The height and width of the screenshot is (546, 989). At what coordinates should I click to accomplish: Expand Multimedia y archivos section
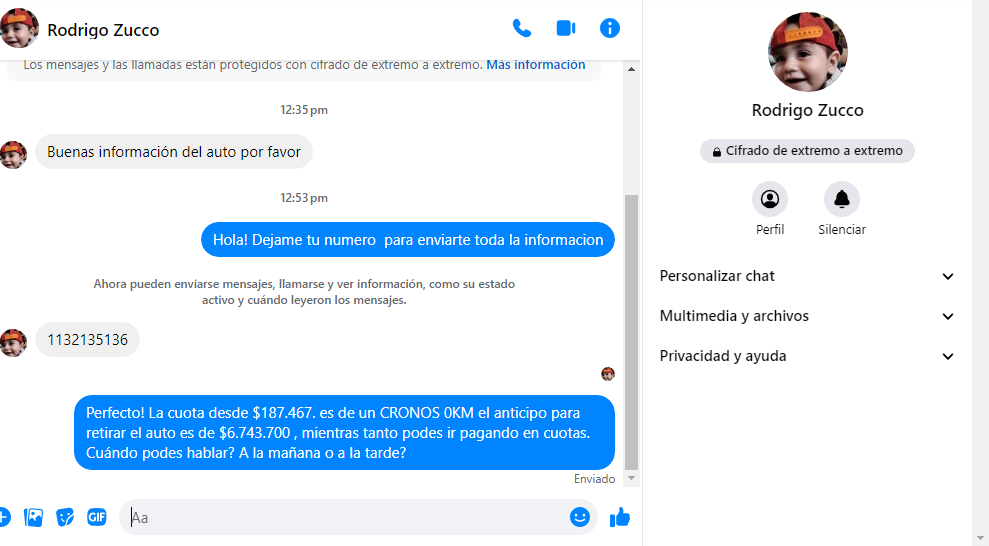(806, 316)
